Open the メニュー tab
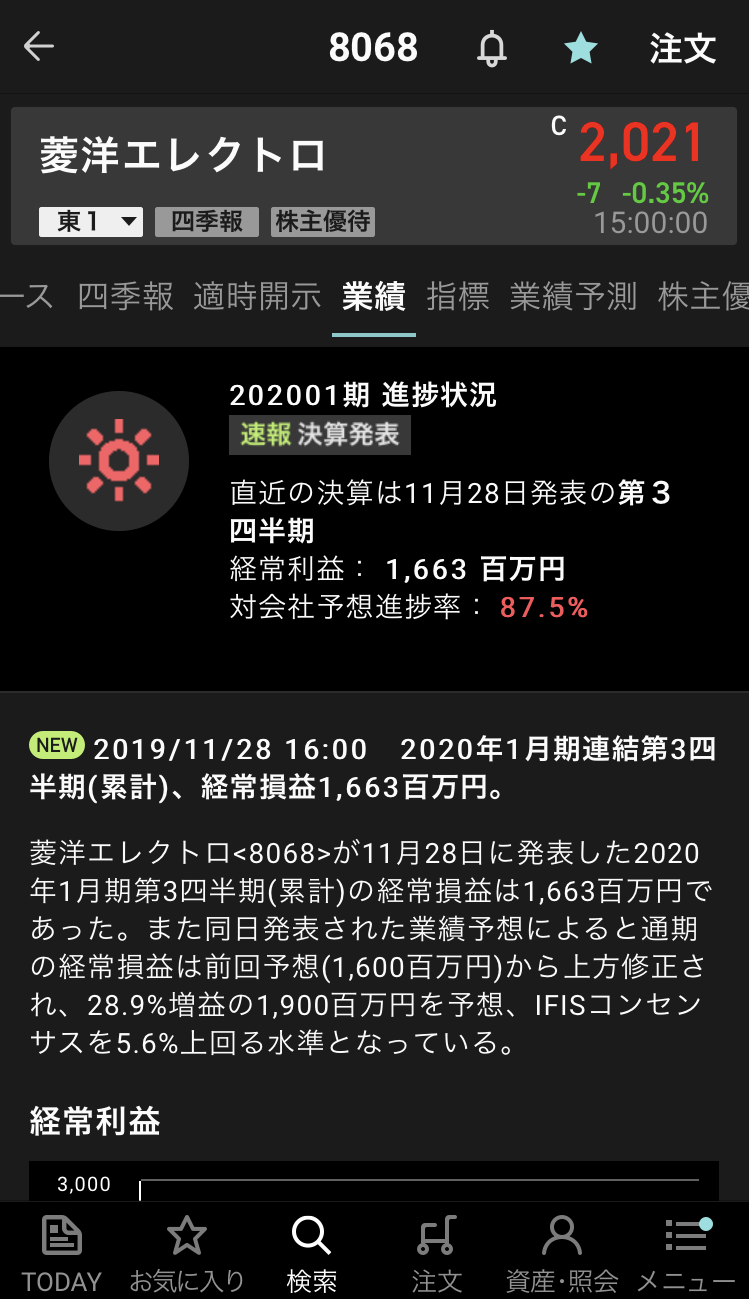The width and height of the screenshot is (749, 1299). coord(686,1252)
